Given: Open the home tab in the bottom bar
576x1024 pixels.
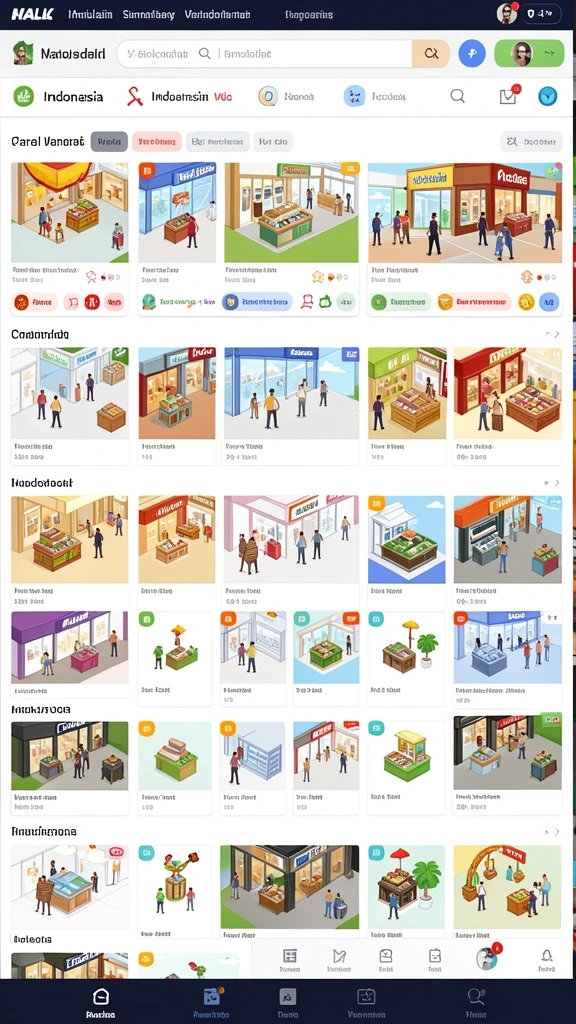Looking at the screenshot, I should (x=101, y=1002).
